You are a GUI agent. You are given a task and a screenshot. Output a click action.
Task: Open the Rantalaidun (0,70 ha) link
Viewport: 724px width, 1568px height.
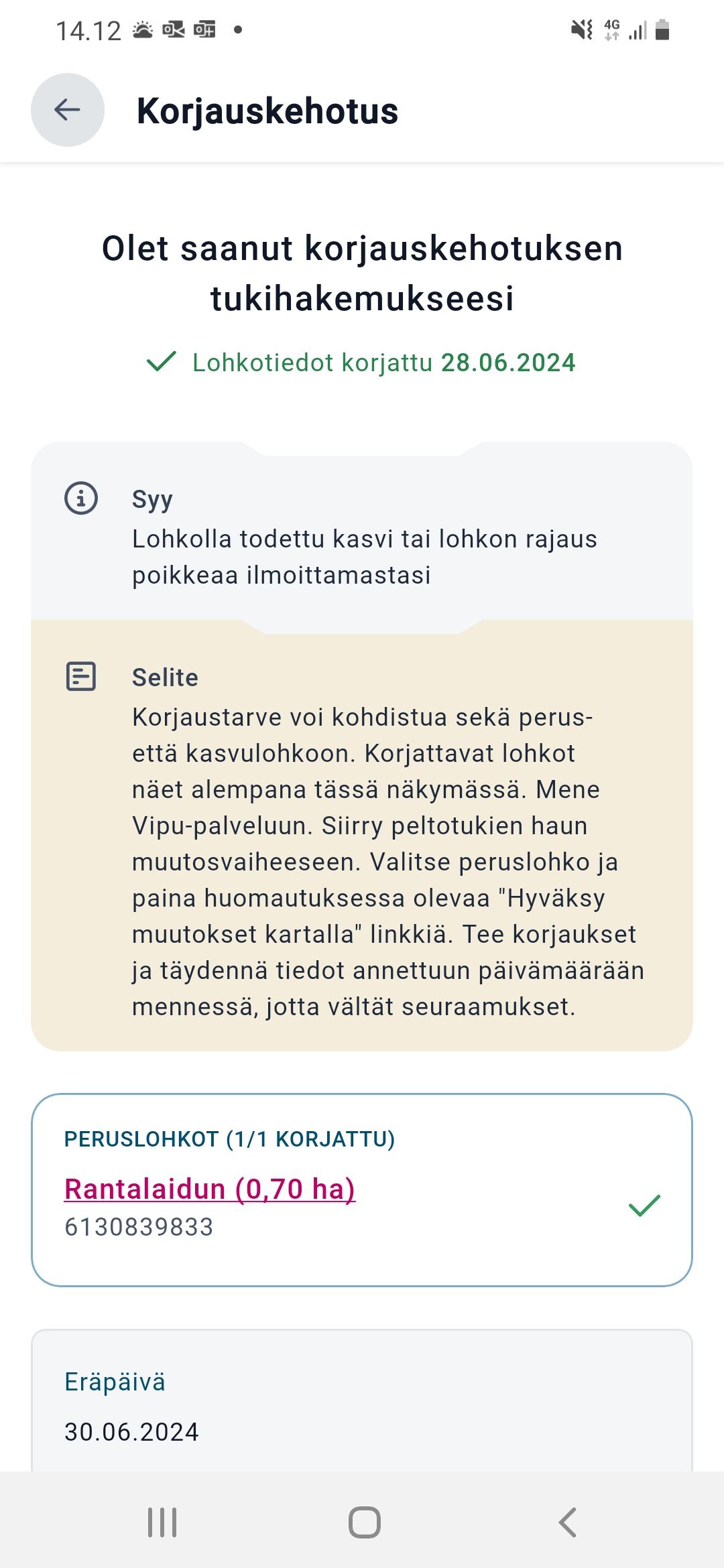click(x=210, y=1187)
